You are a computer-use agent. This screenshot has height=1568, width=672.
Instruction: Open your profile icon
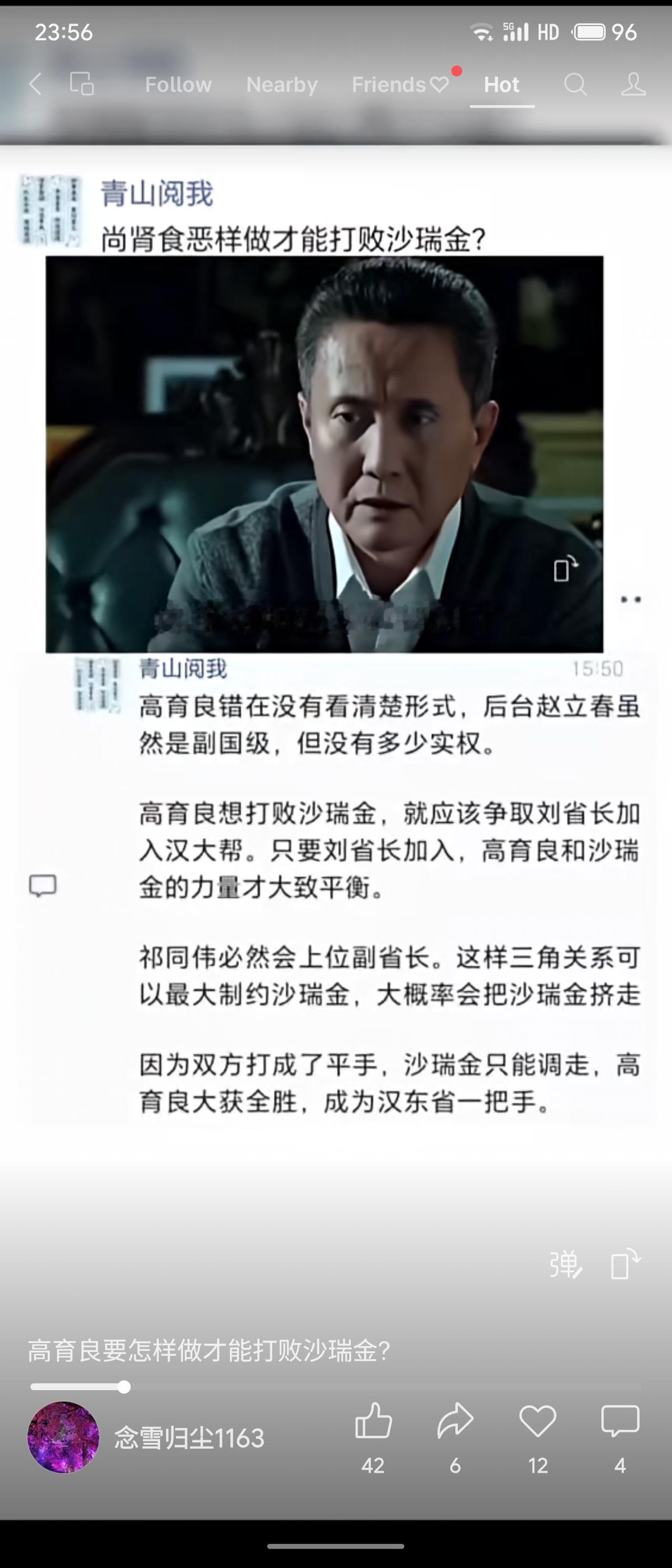pyautogui.click(x=633, y=85)
